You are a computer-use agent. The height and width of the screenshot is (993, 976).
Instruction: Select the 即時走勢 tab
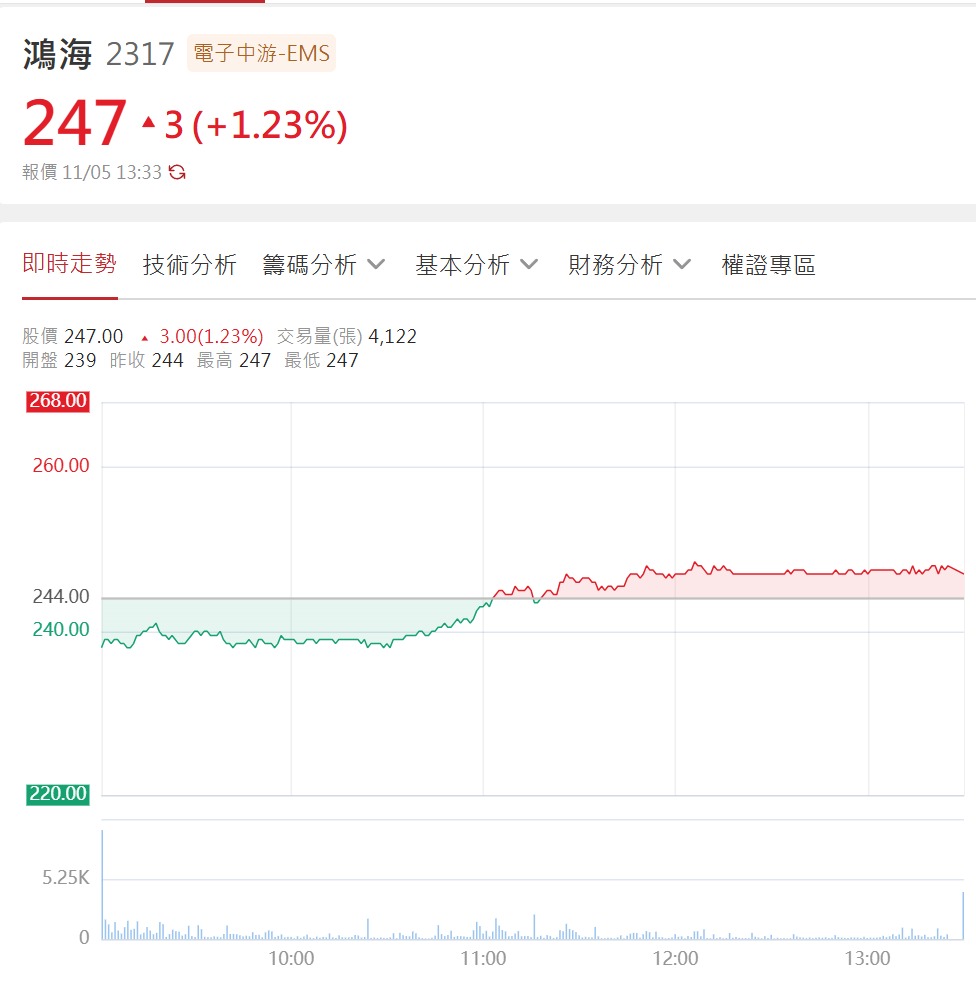pyautogui.click(x=70, y=264)
